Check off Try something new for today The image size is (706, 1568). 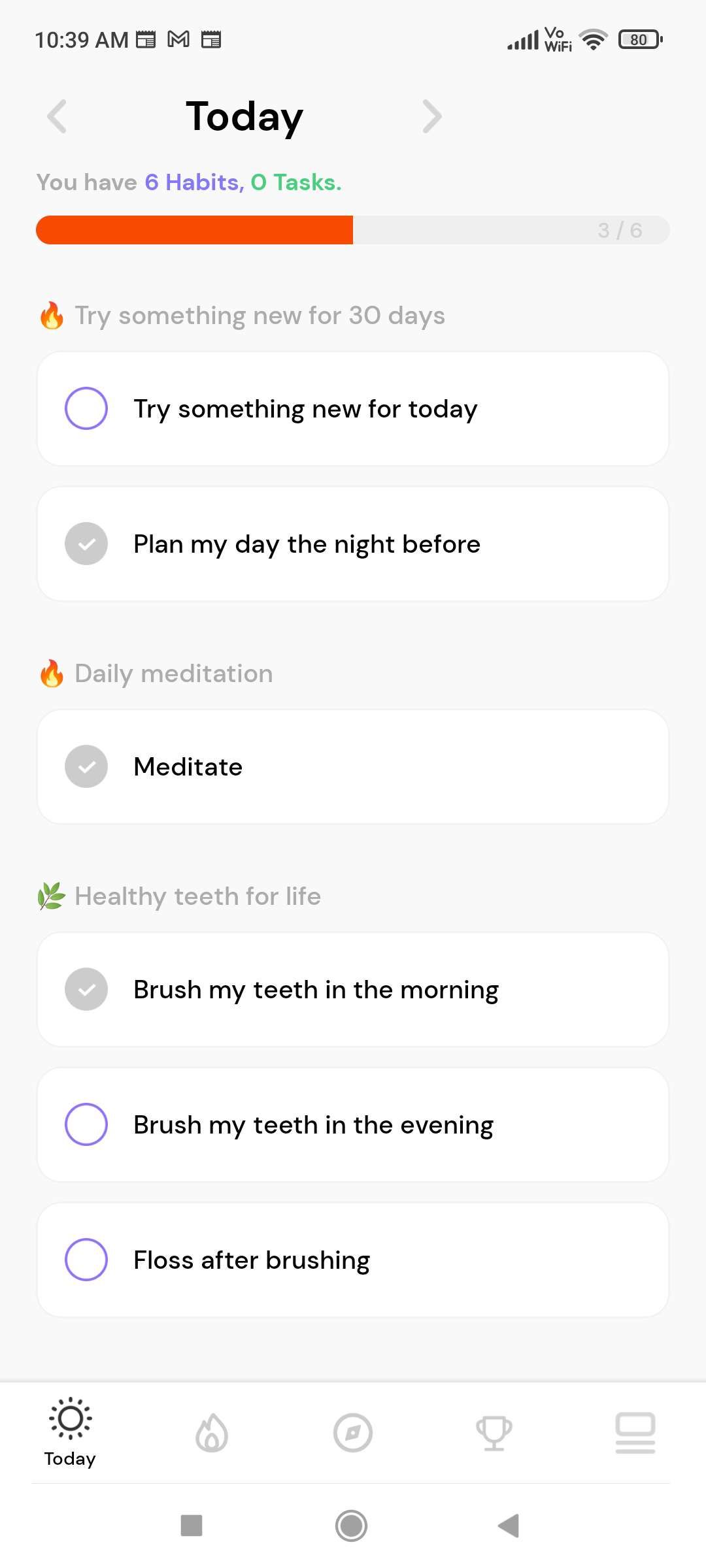coord(86,409)
